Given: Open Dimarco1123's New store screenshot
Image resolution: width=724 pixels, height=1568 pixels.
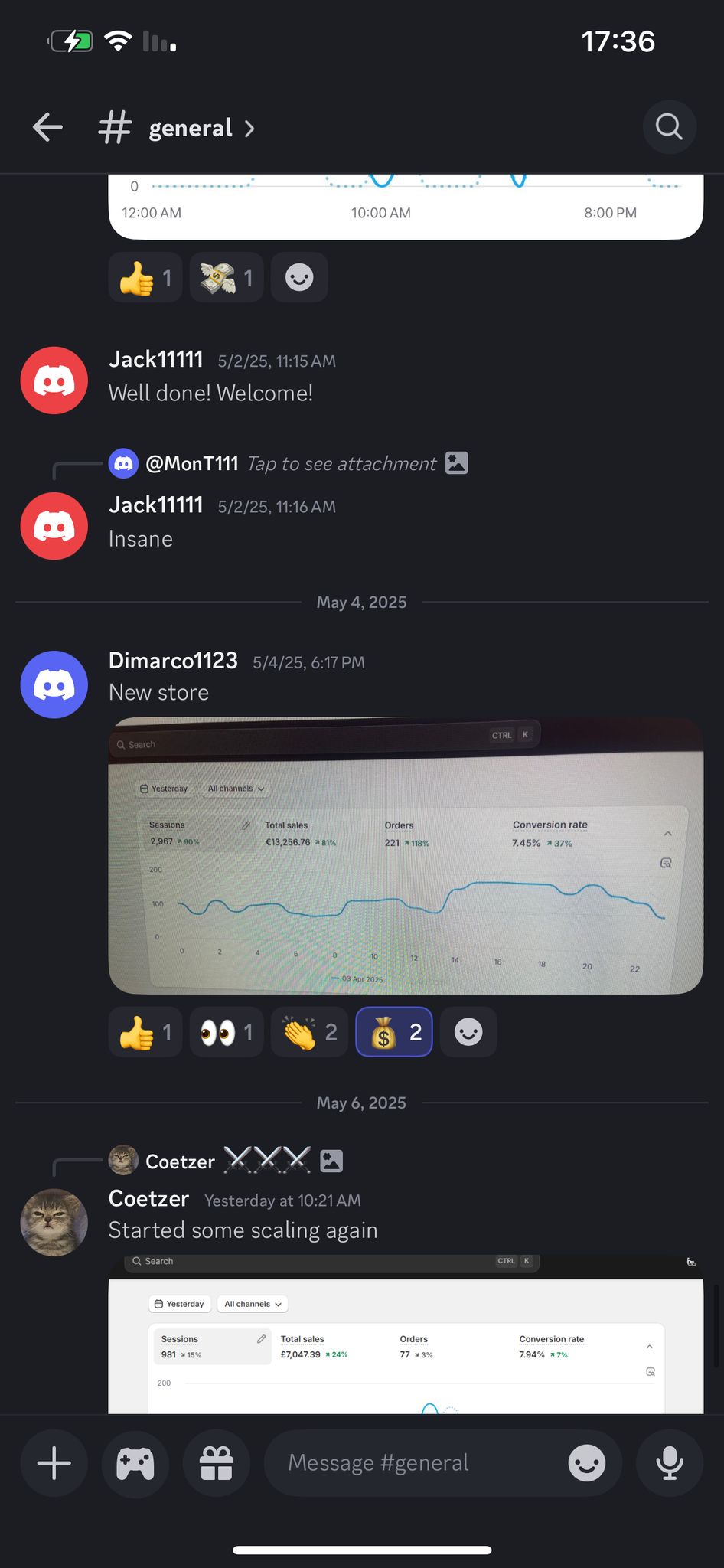Looking at the screenshot, I should (406, 855).
